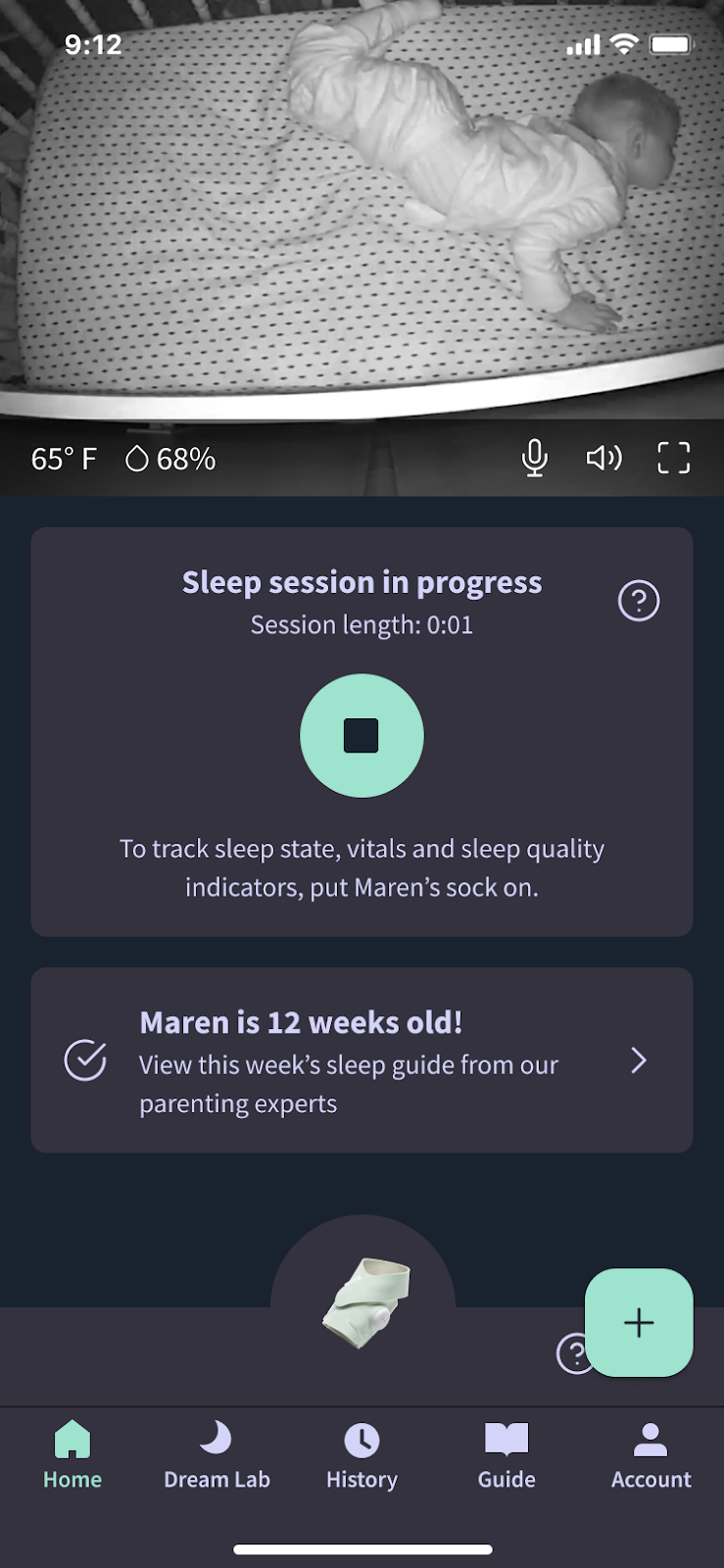Tap the sock device image
The height and width of the screenshot is (1568, 724).
(364, 1302)
